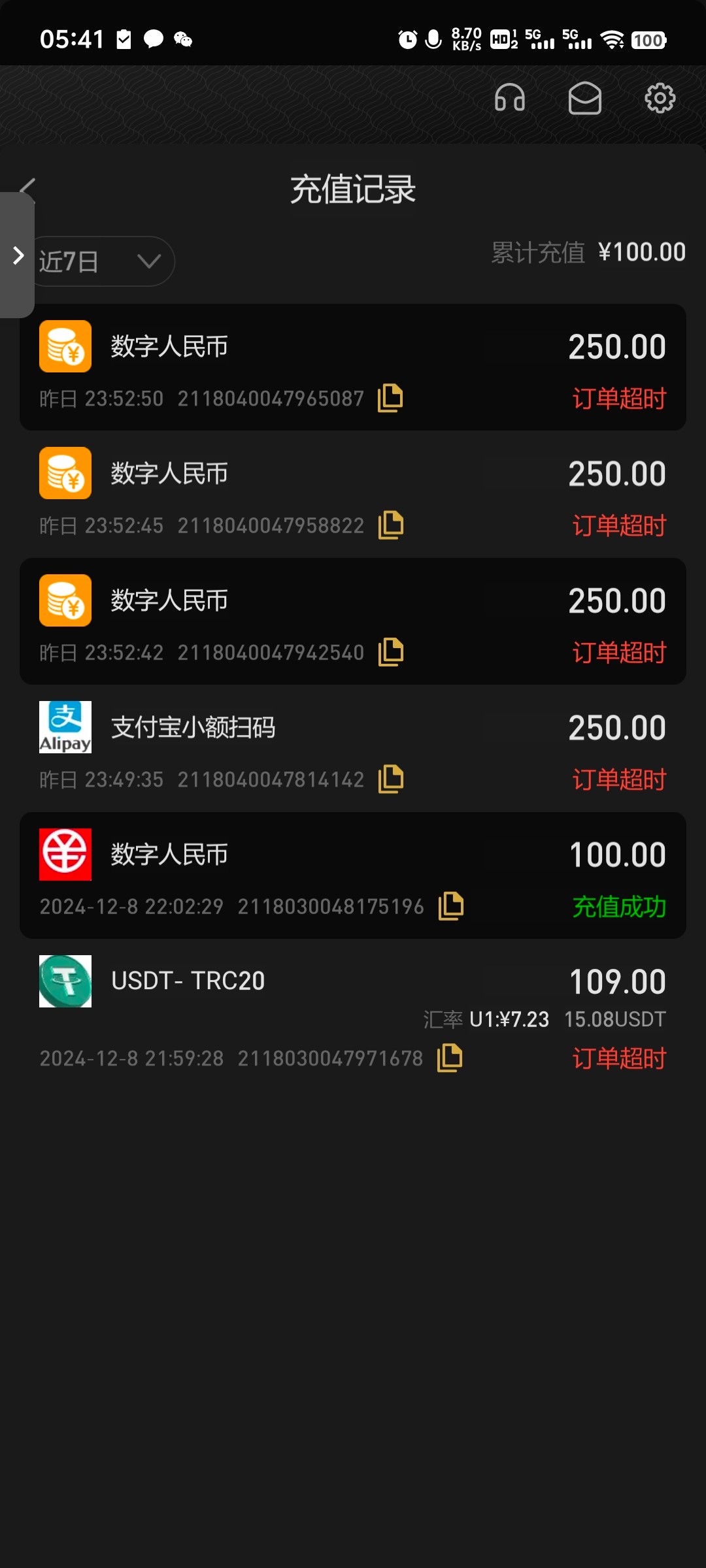
Task: Expand the side panel arrow
Action: 18,255
